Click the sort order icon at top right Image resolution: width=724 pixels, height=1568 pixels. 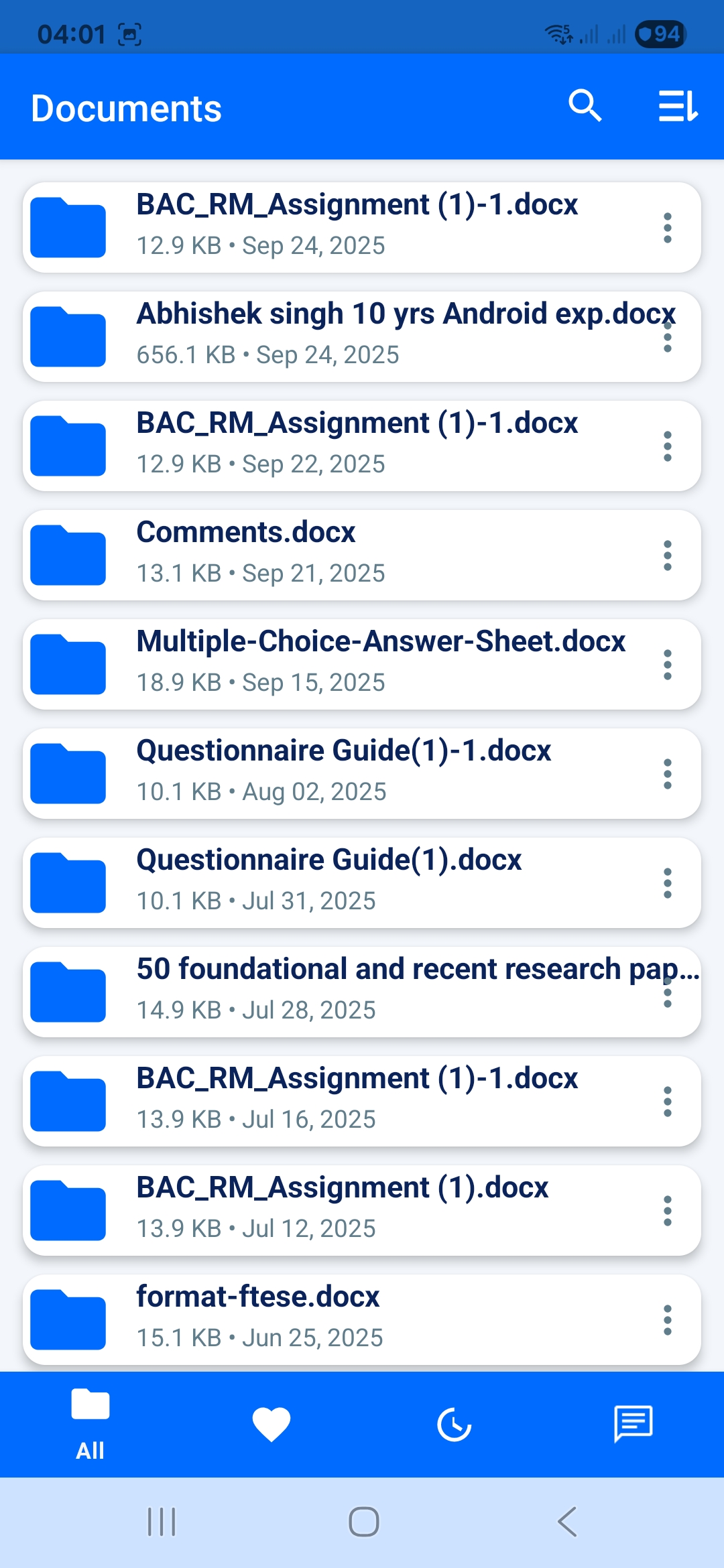click(678, 107)
